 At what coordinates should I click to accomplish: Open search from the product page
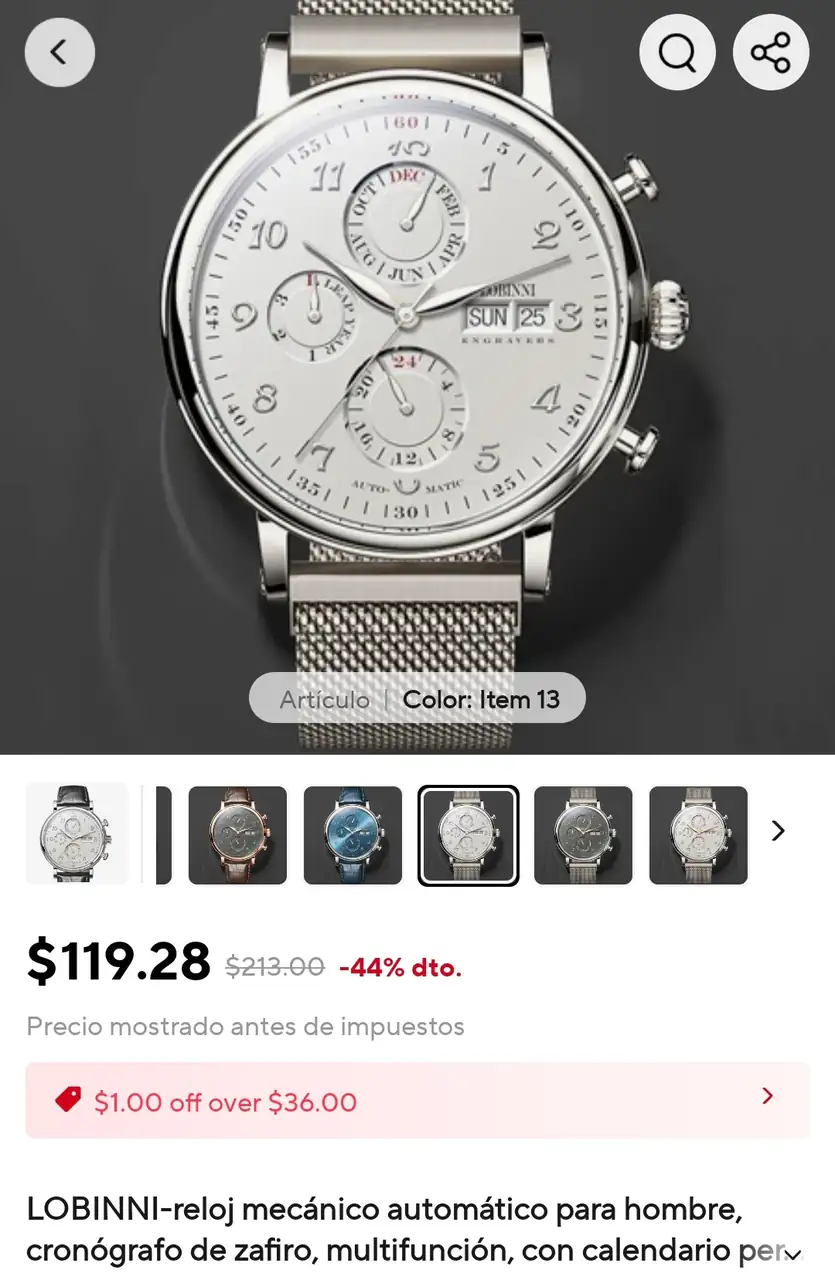click(x=677, y=52)
